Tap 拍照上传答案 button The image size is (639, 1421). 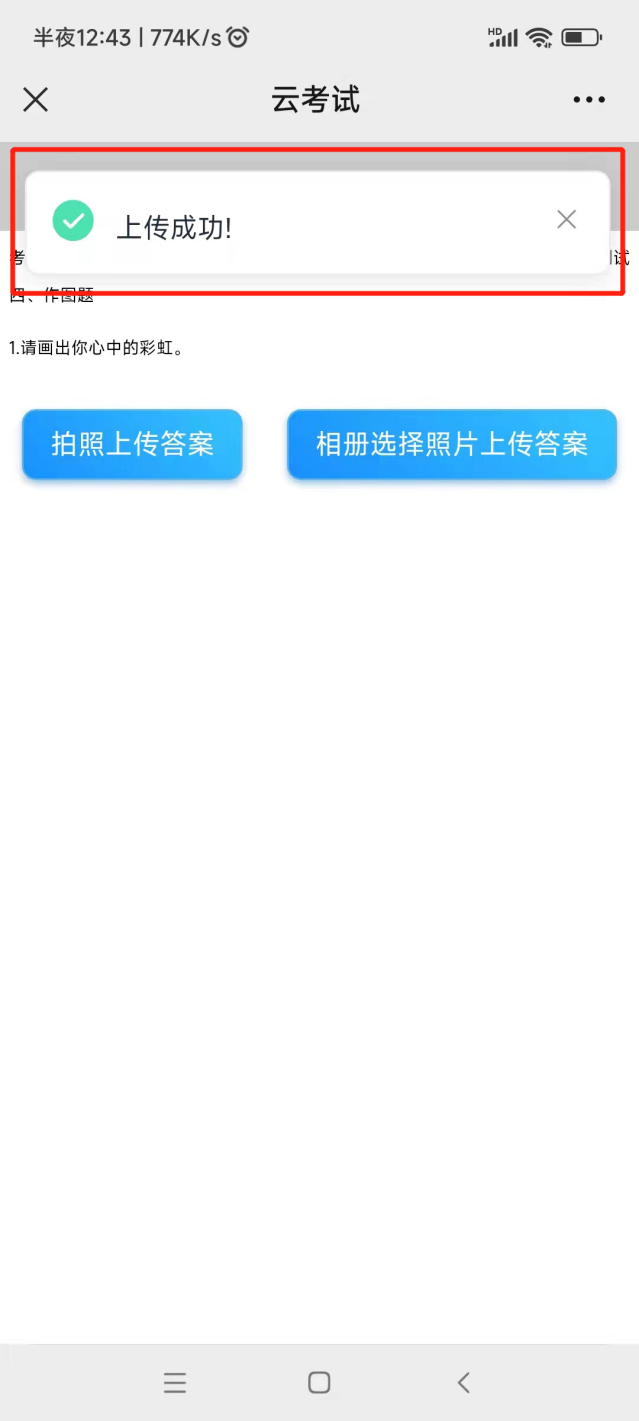coord(133,444)
